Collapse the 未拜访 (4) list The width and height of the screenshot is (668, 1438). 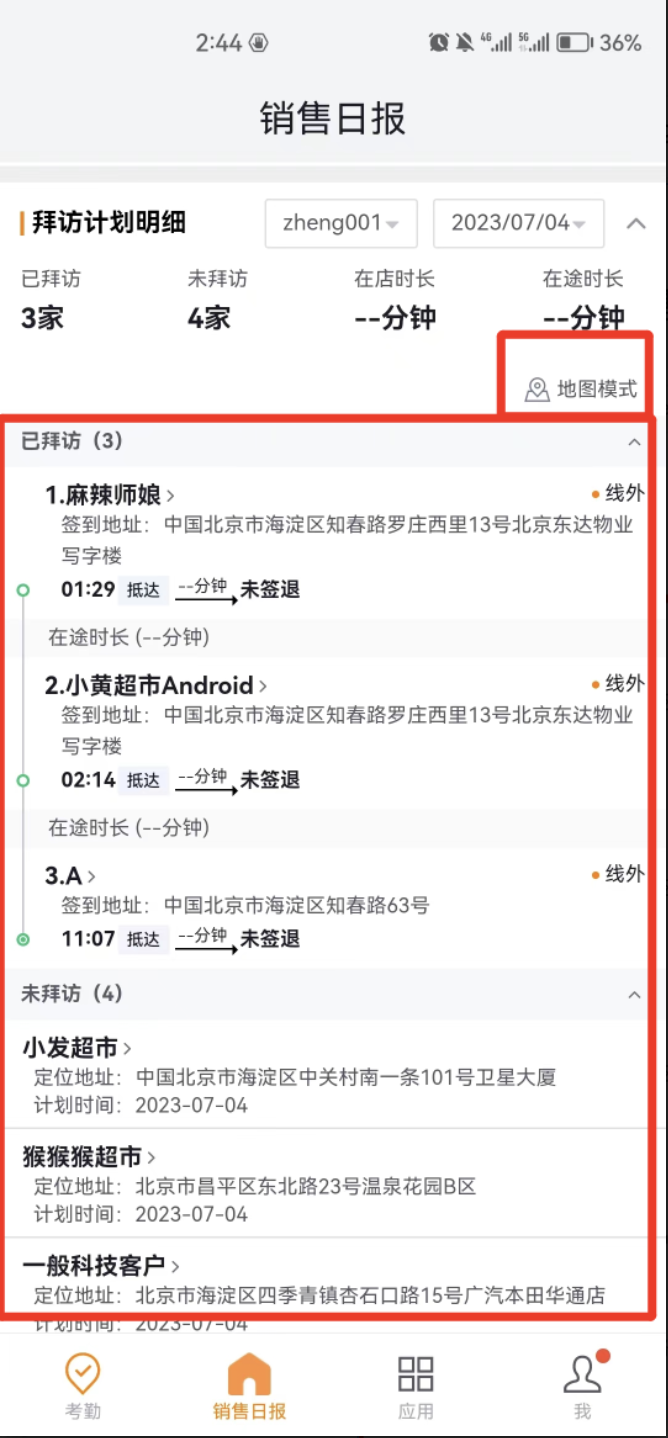click(x=633, y=994)
